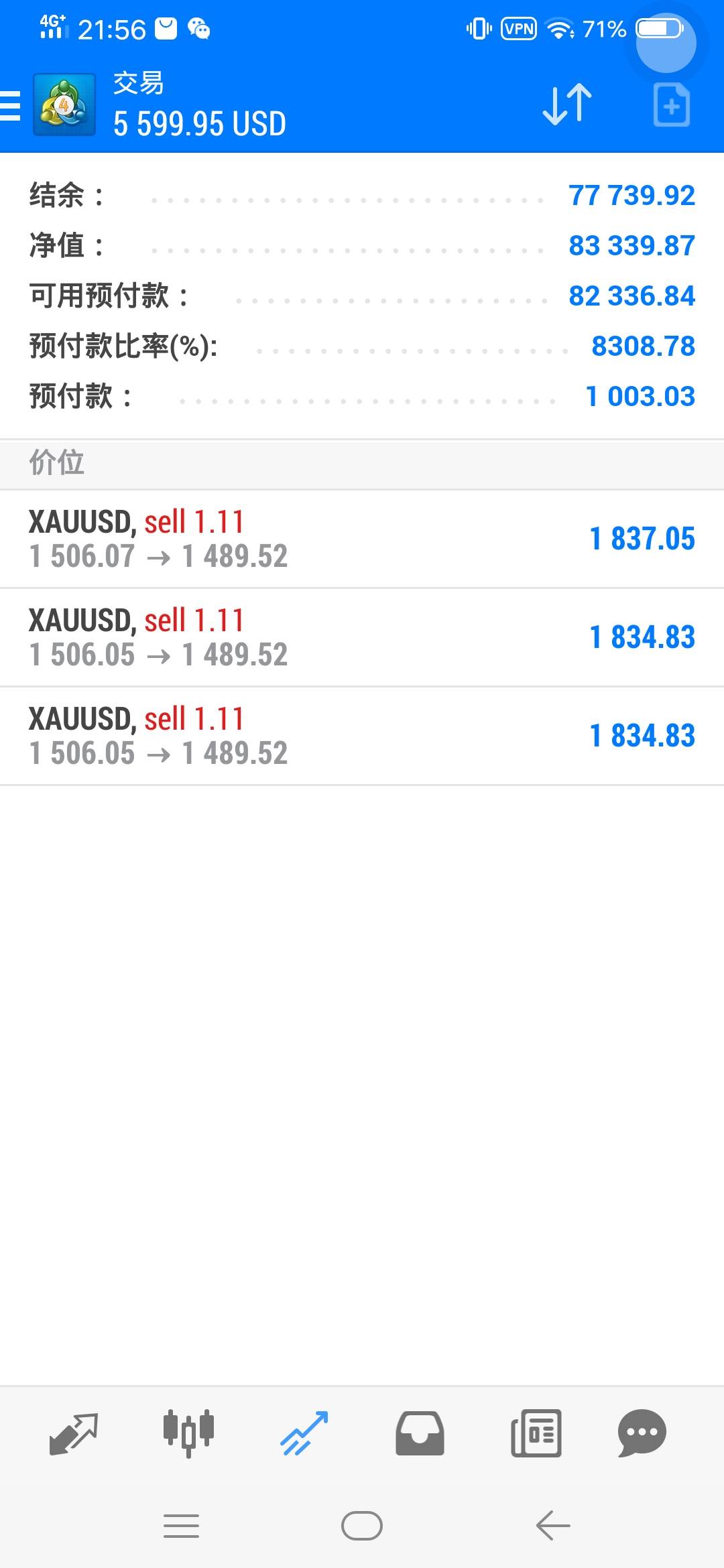Select the Trade tab

(304, 1433)
